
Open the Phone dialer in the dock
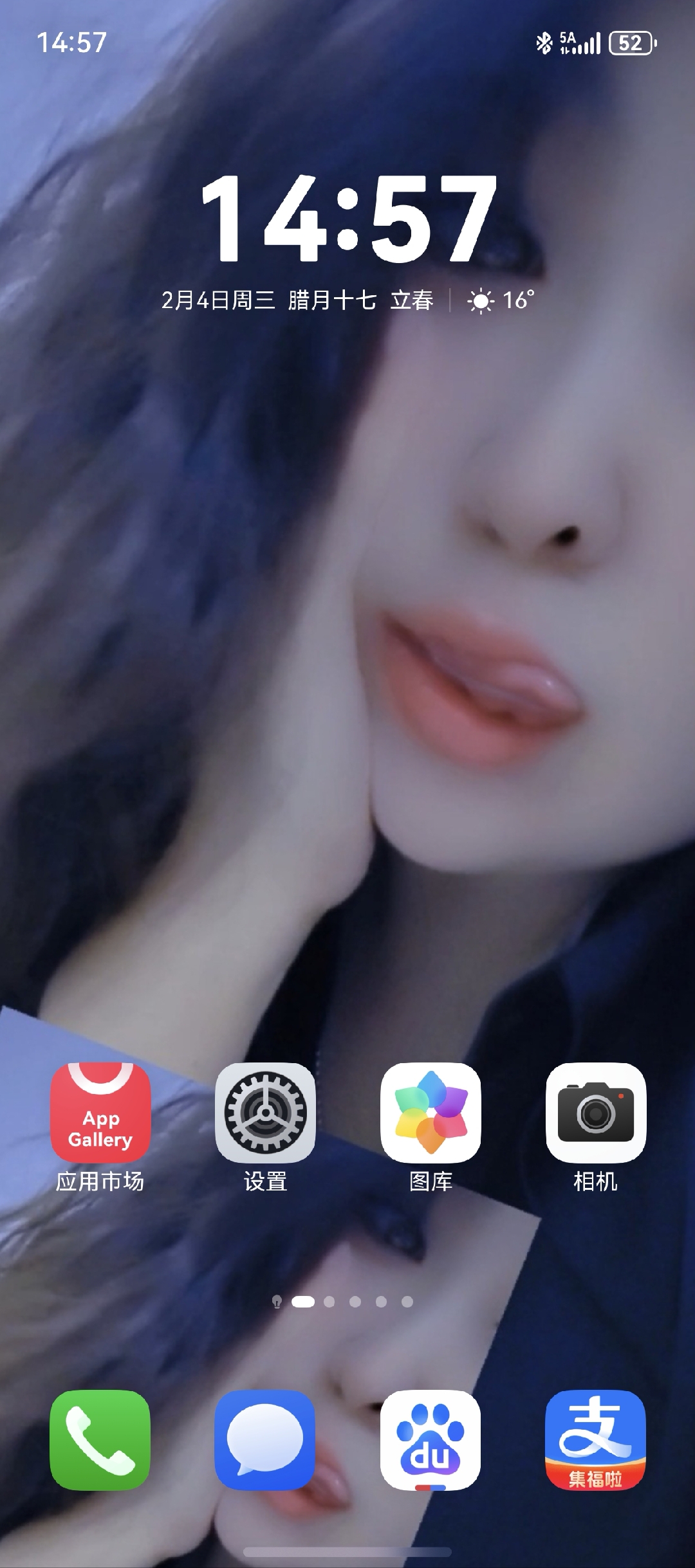pyautogui.click(x=100, y=1439)
